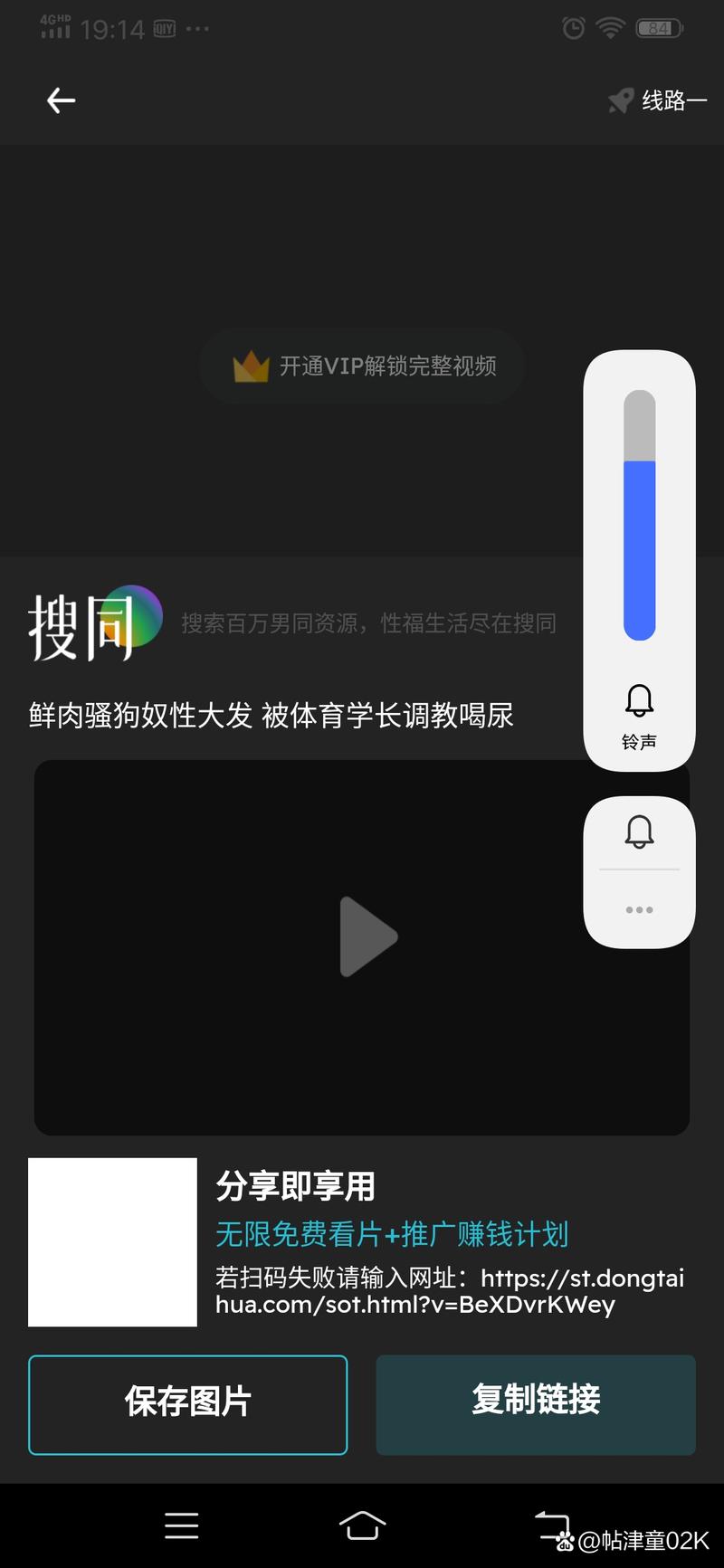This screenshot has height=1568, width=724.
Task: Open the hamburger menu in navigation bar
Action: point(181,1525)
